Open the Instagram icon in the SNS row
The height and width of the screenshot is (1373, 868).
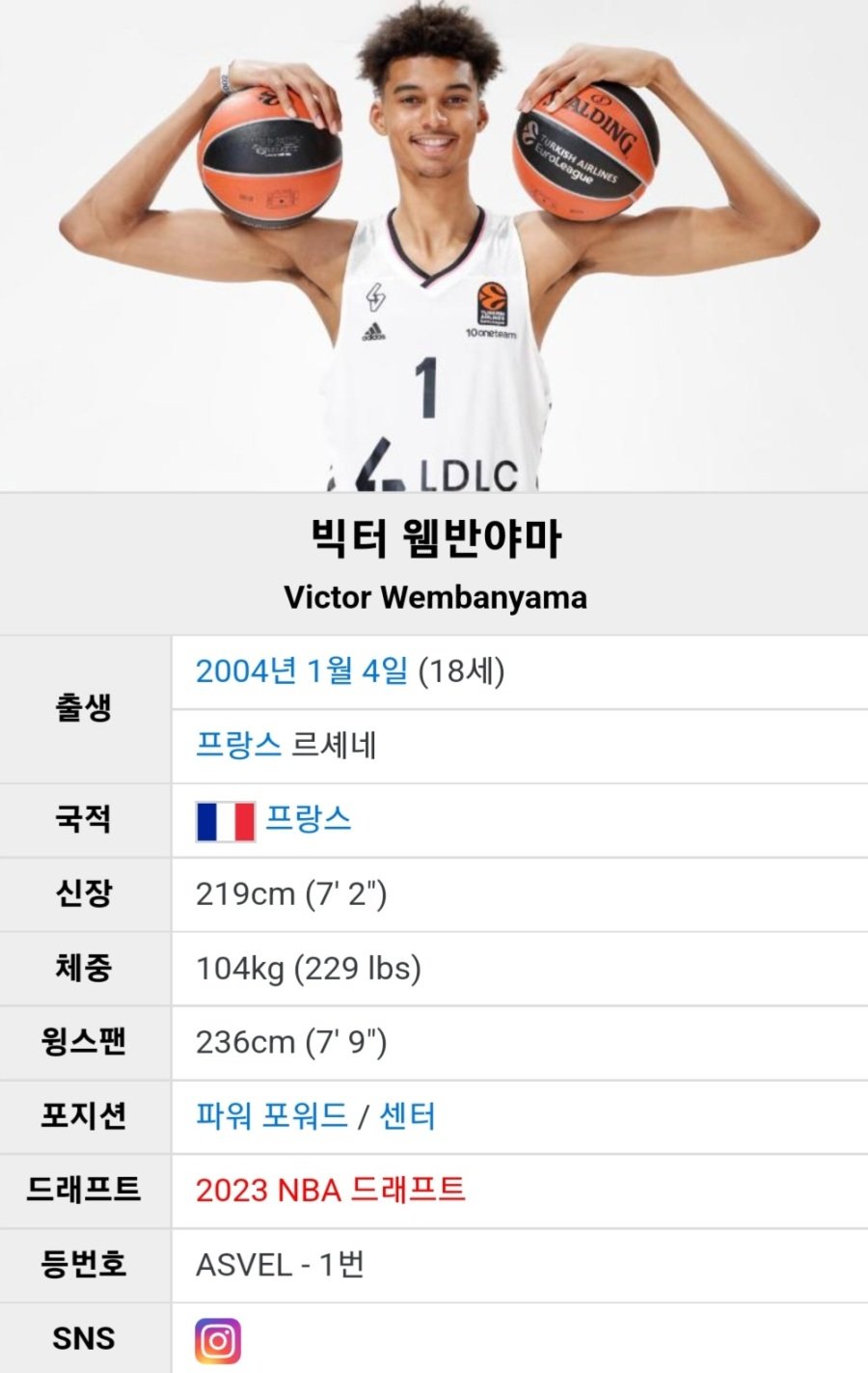(x=218, y=1341)
